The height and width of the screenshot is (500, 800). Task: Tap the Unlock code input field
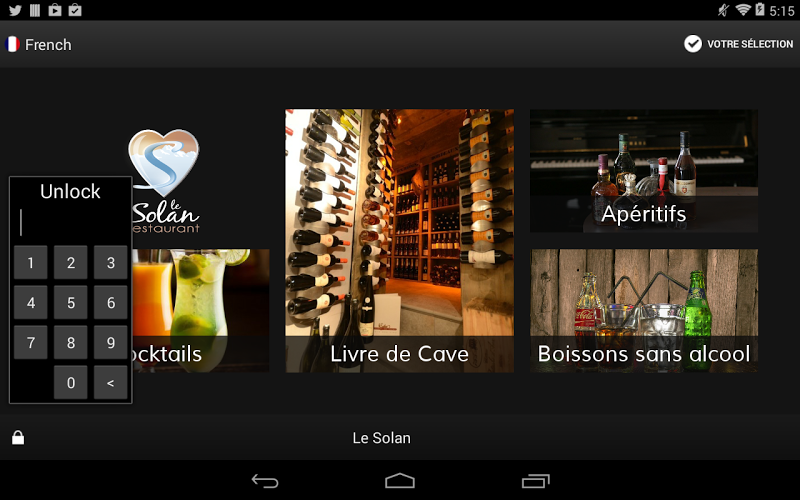[x=70, y=222]
